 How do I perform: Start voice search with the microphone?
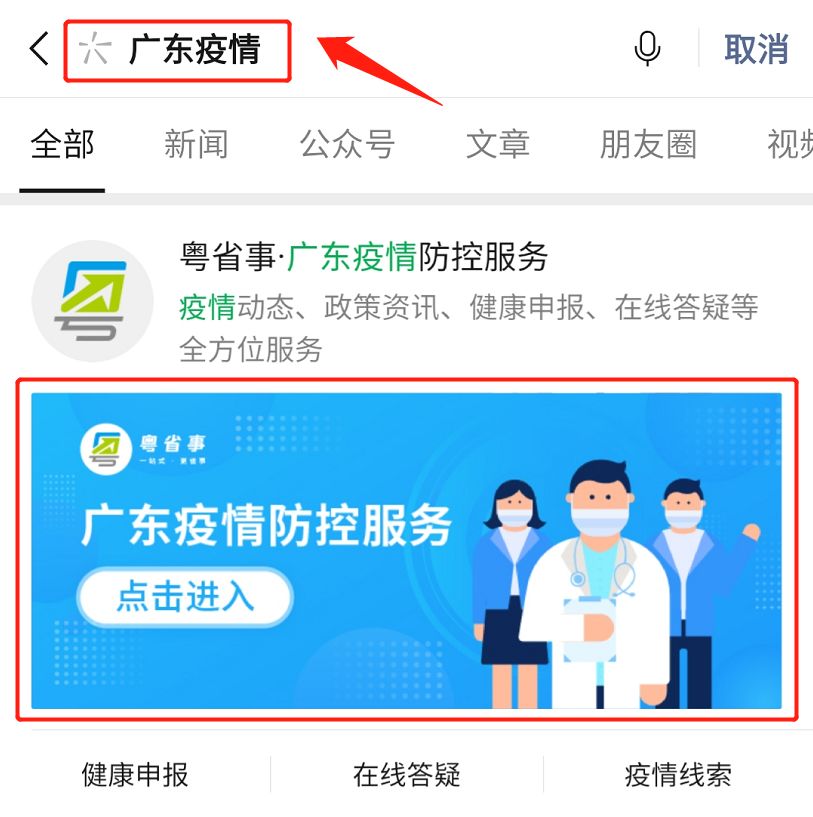tap(647, 48)
